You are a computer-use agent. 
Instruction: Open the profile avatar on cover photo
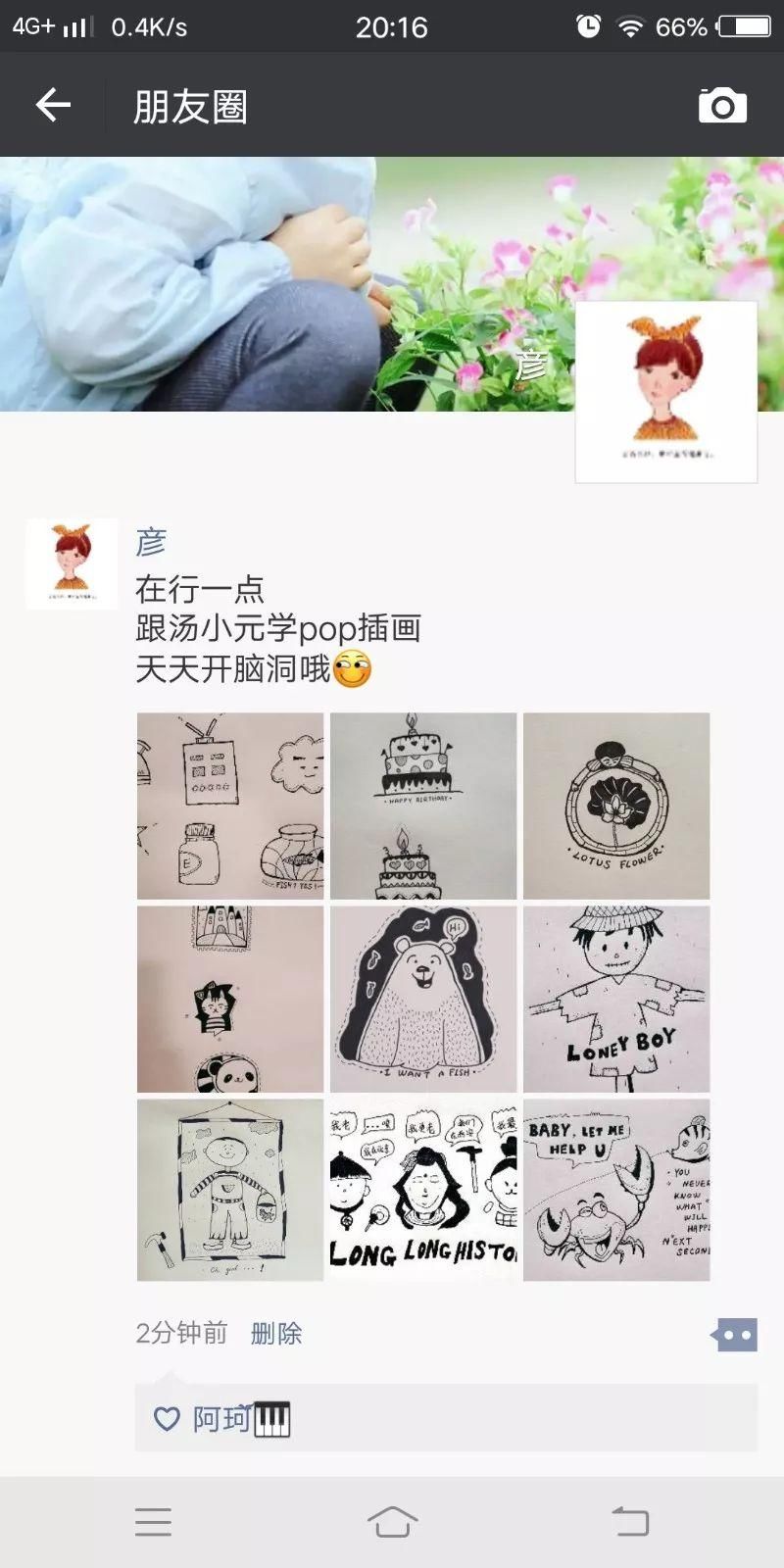[x=665, y=392]
